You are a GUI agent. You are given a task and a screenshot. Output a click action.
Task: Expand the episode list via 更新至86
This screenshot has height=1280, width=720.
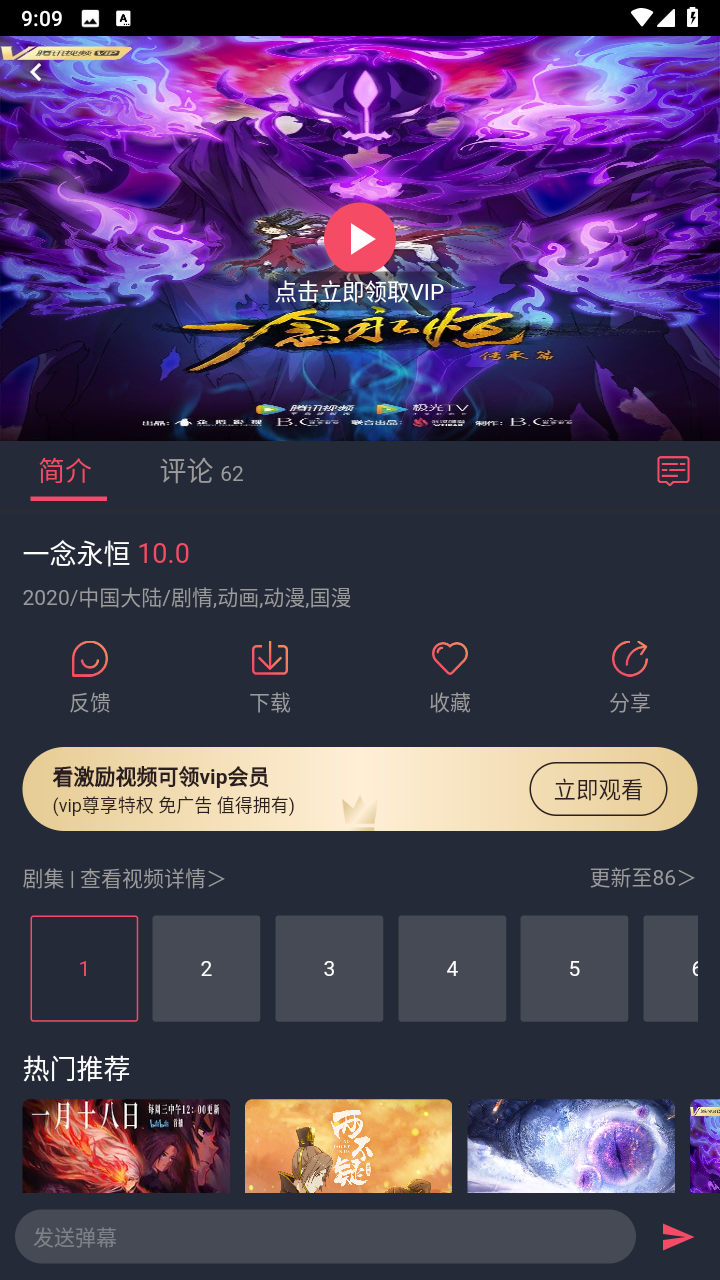(x=642, y=878)
